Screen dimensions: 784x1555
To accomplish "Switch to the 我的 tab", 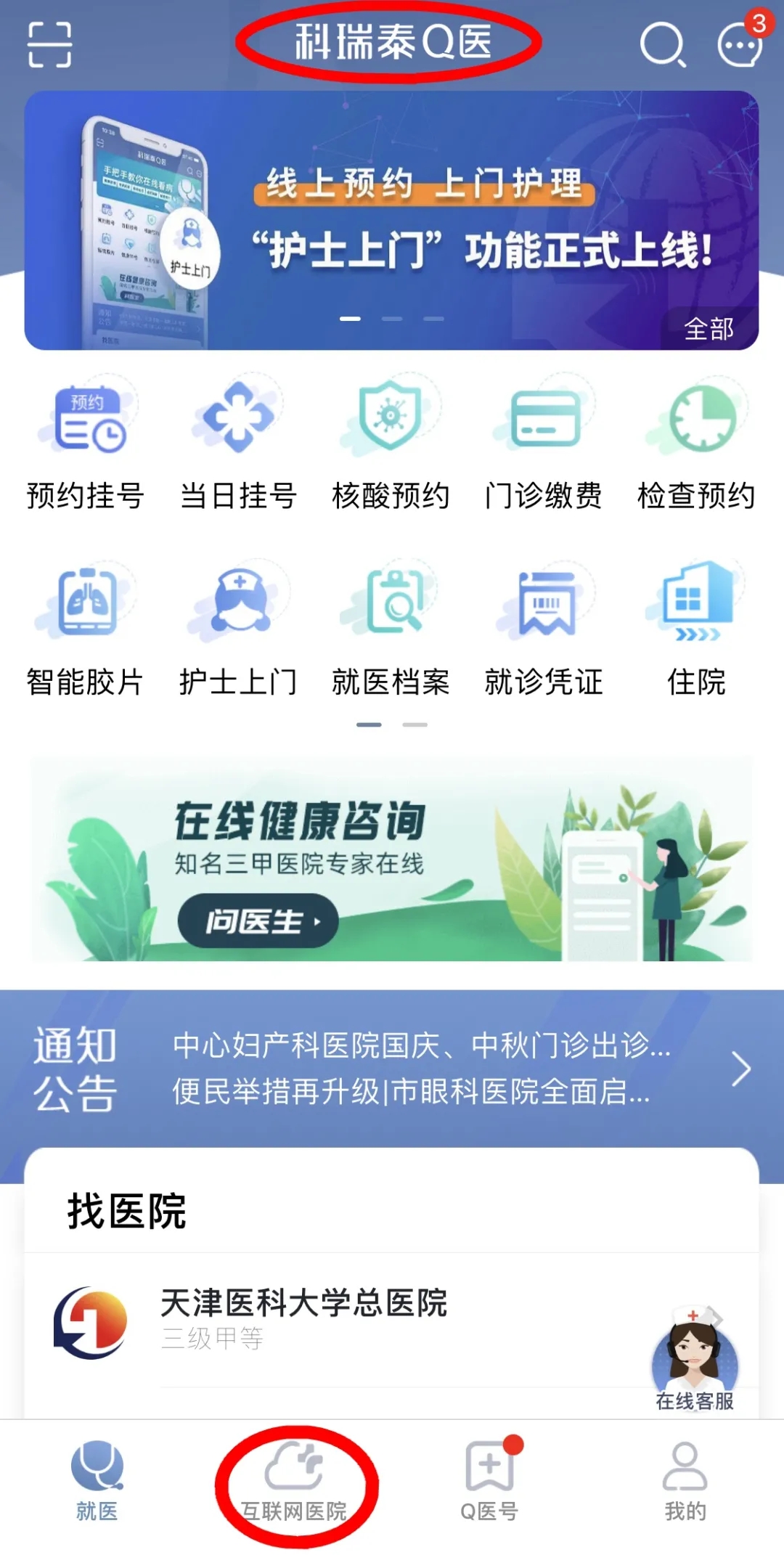I will click(685, 1482).
